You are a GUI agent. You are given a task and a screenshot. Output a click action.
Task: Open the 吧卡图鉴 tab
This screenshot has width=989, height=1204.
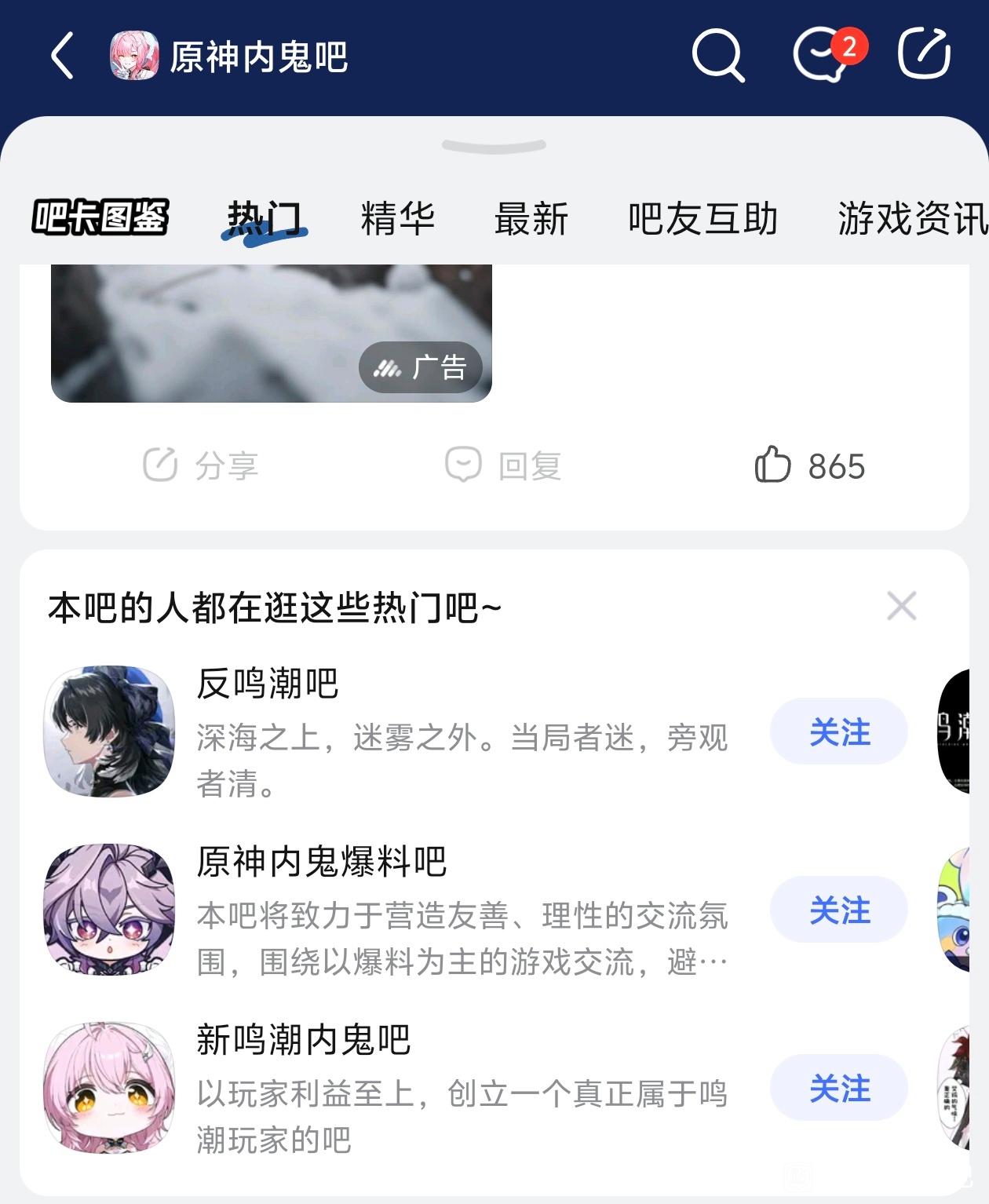pyautogui.click(x=100, y=217)
